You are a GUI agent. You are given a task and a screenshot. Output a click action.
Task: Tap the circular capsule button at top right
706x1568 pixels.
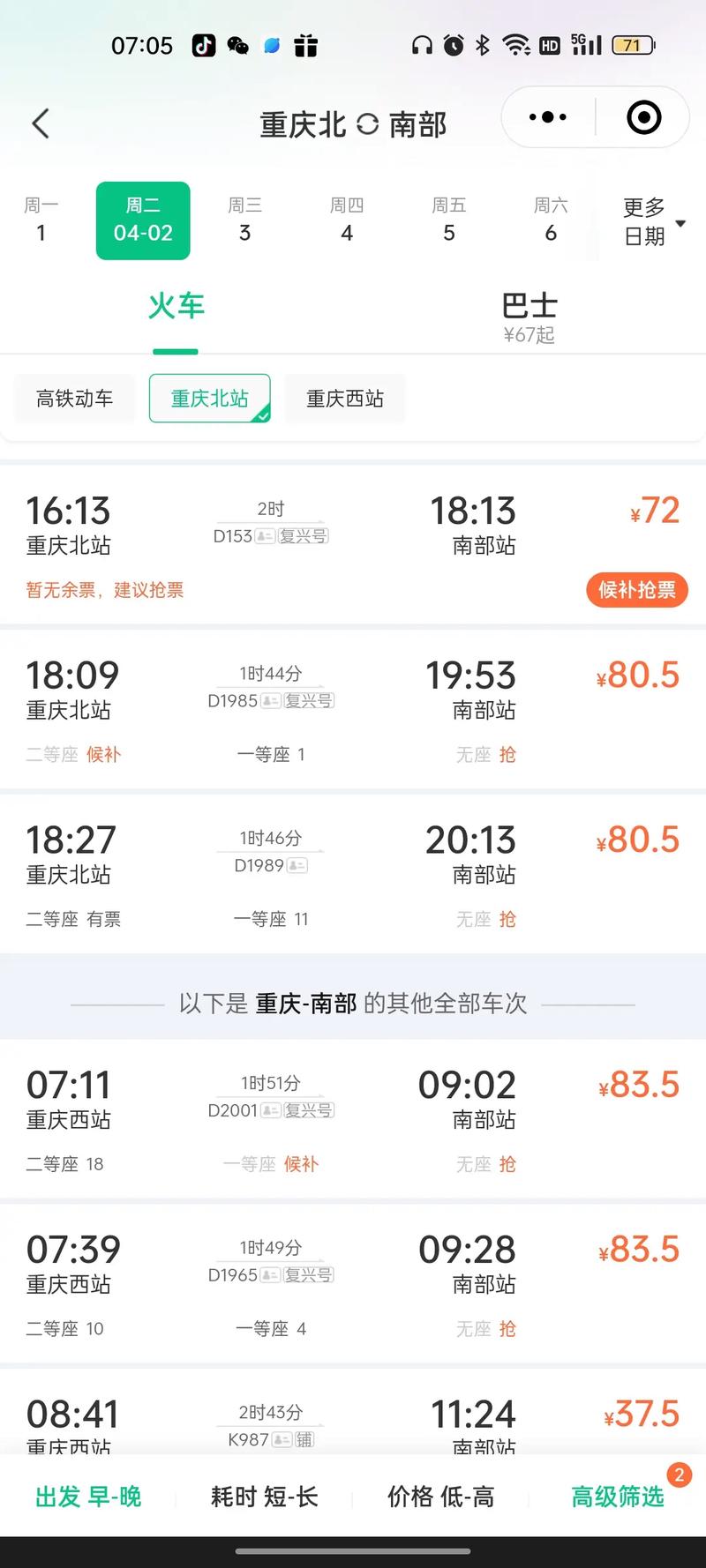coord(643,116)
